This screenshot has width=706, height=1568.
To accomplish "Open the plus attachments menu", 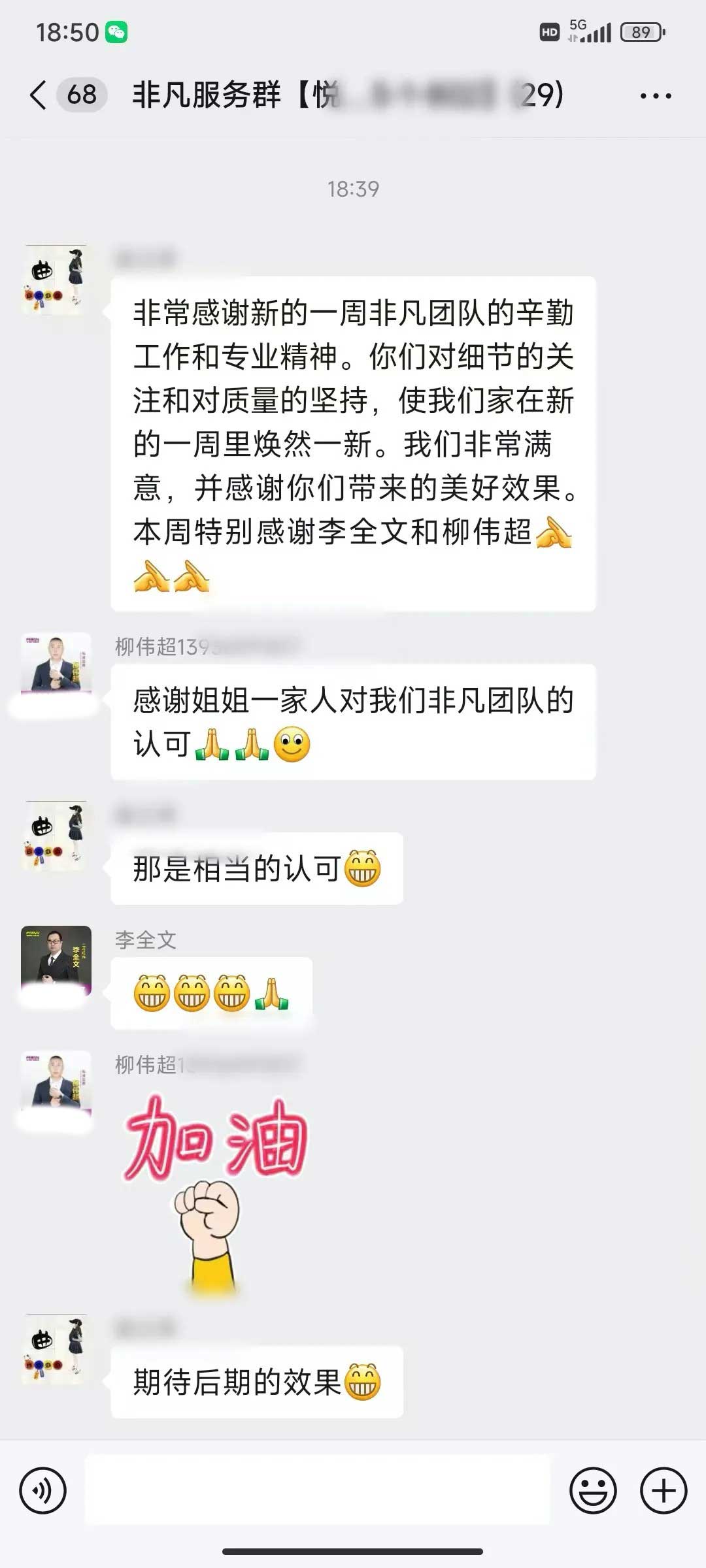I will [664, 1491].
